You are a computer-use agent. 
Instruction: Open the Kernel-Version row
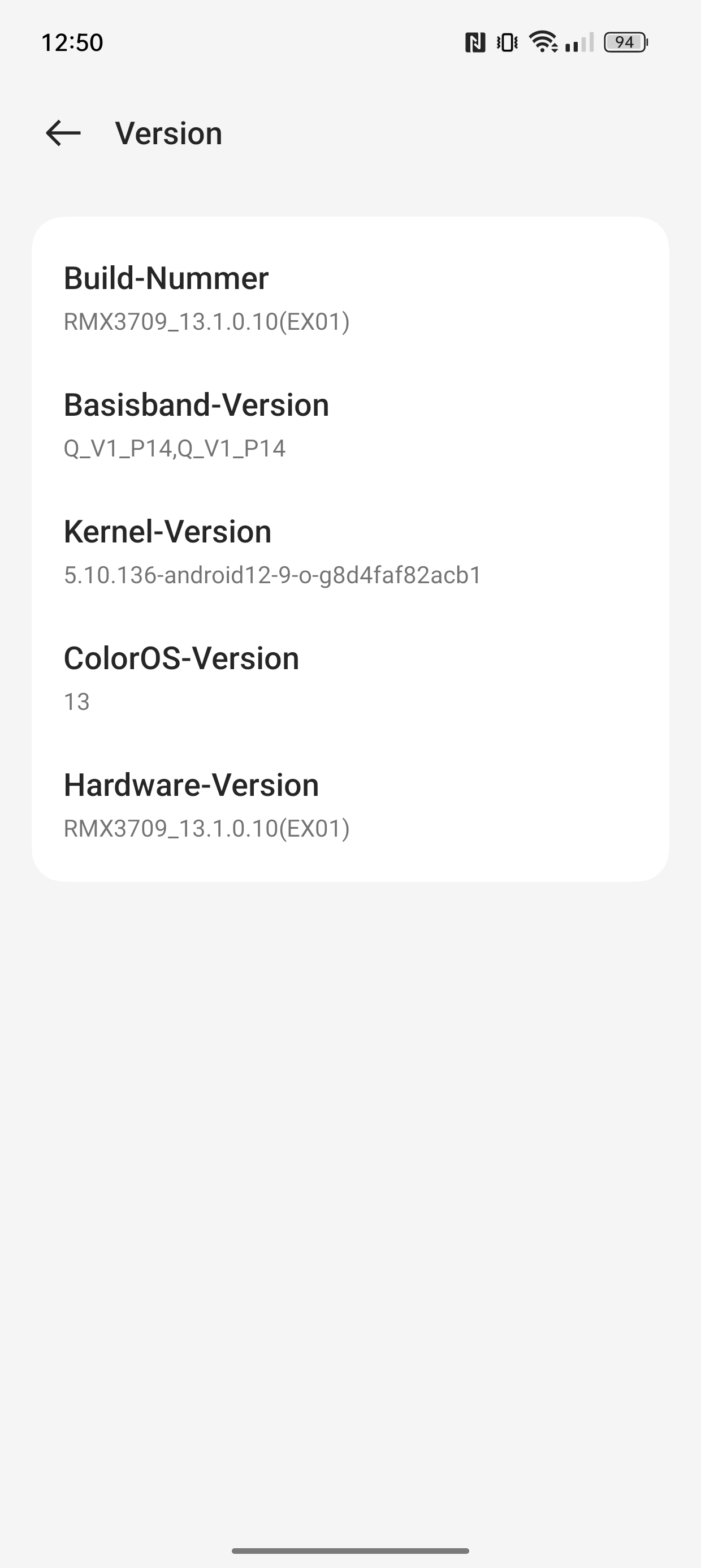point(350,552)
